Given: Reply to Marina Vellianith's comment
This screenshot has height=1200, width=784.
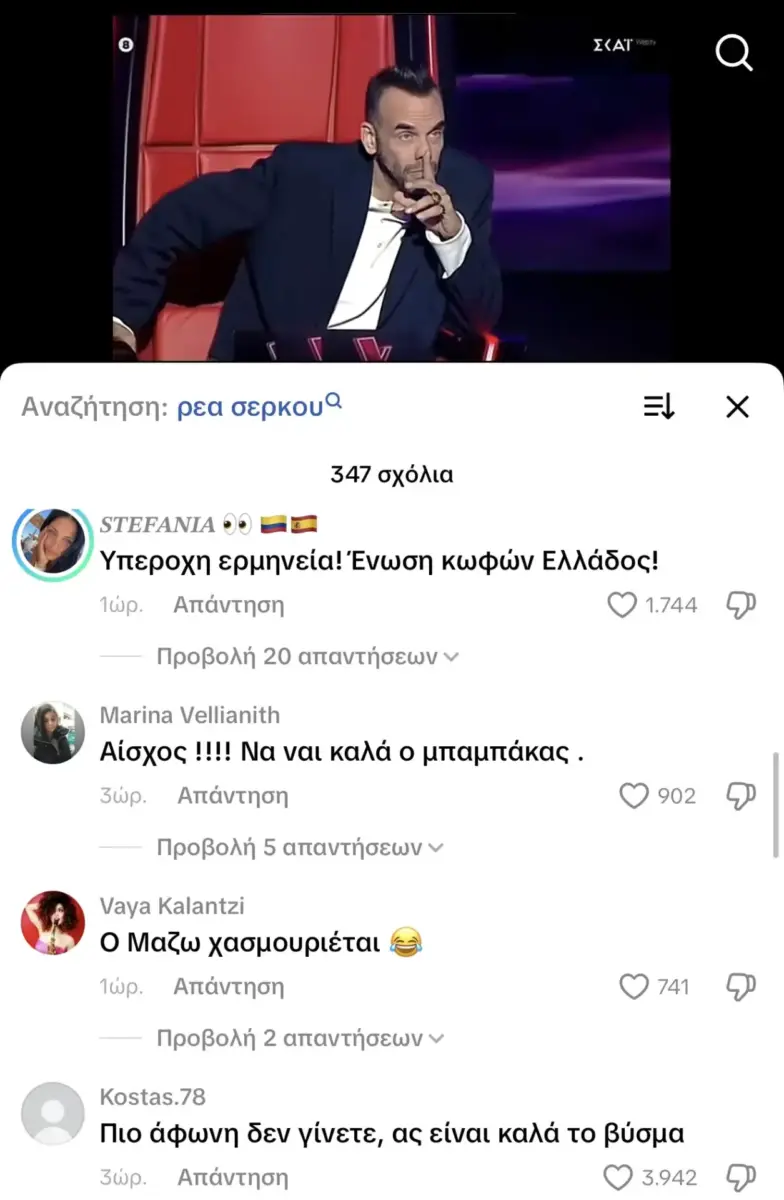Looking at the screenshot, I should [232, 796].
